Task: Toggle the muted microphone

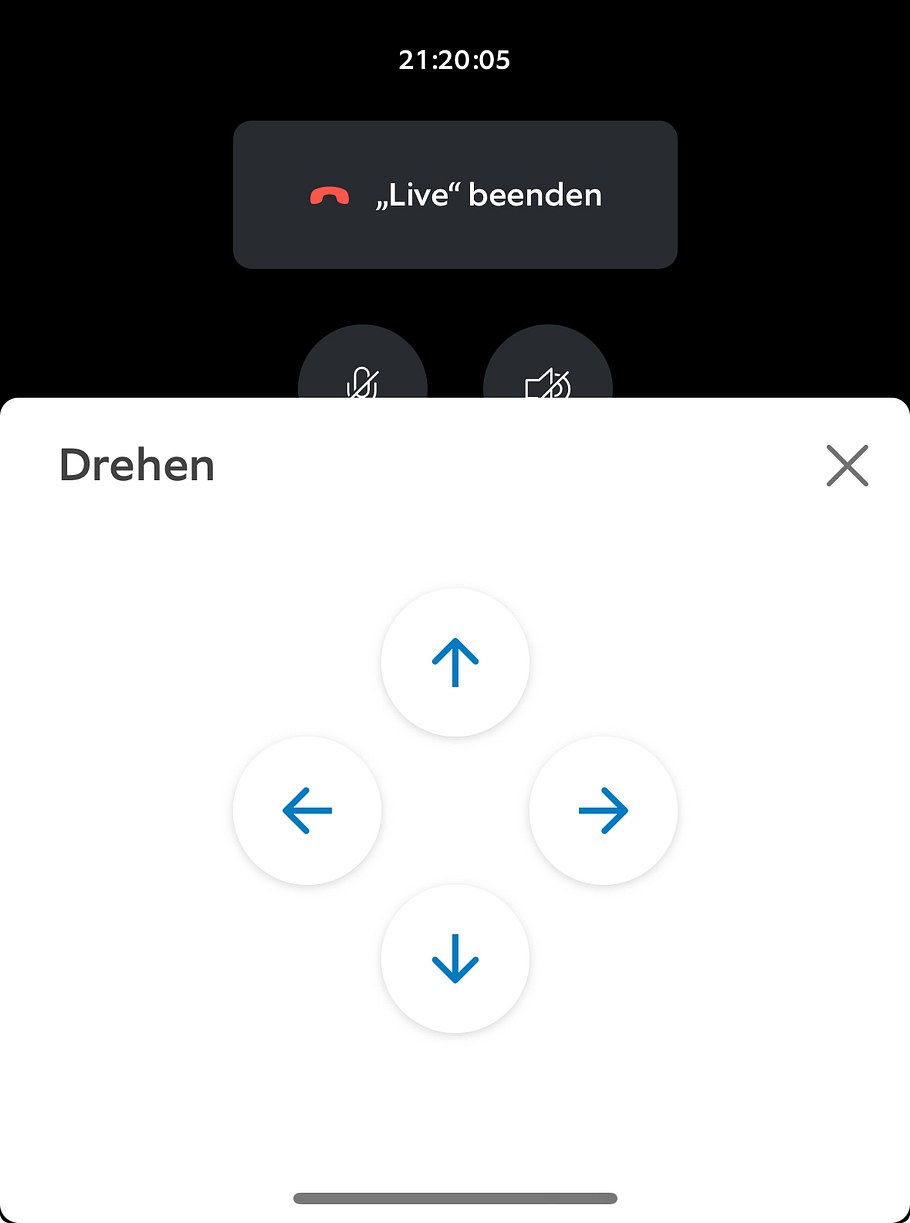Action: click(363, 377)
